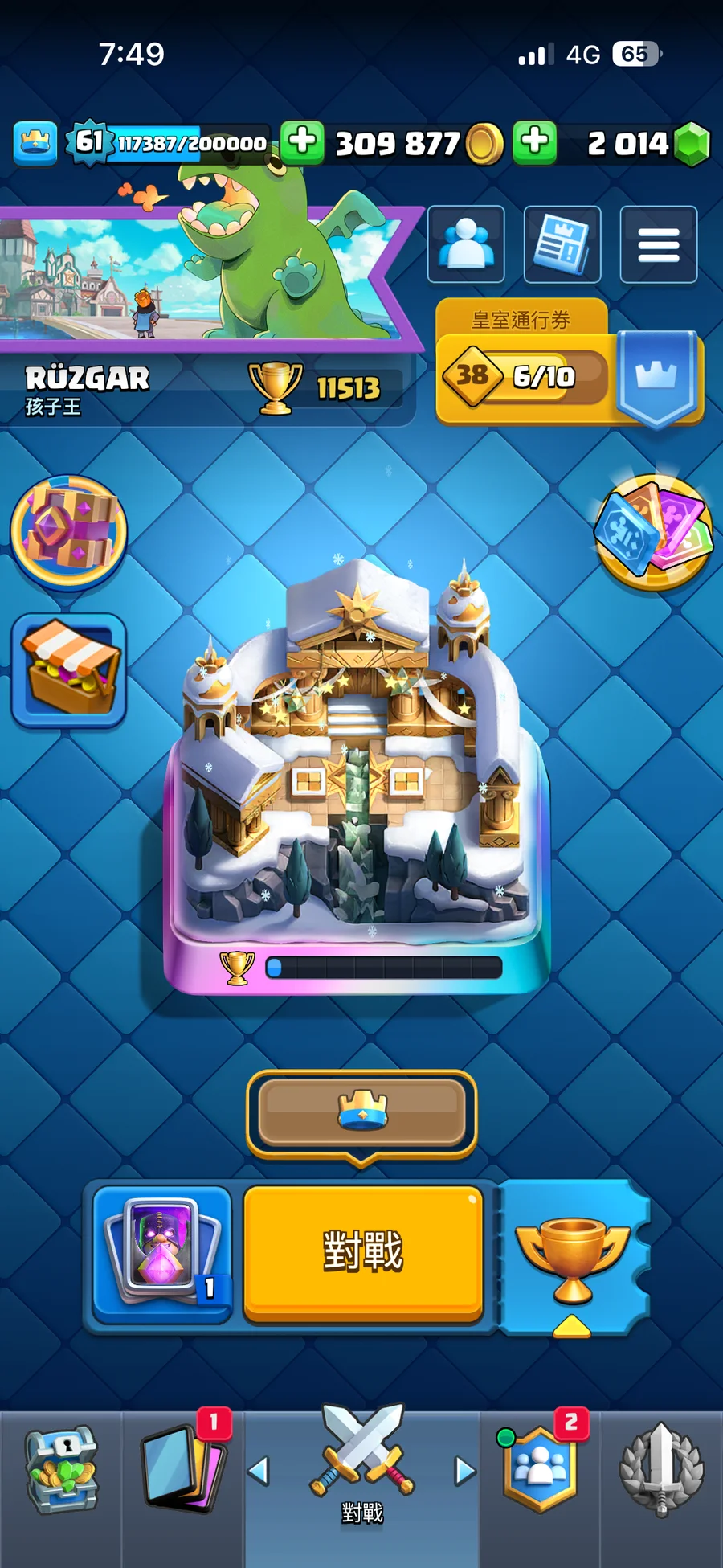Tap the crown emote button above battle
Image resolution: width=723 pixels, height=1568 pixels.
coord(362,1113)
